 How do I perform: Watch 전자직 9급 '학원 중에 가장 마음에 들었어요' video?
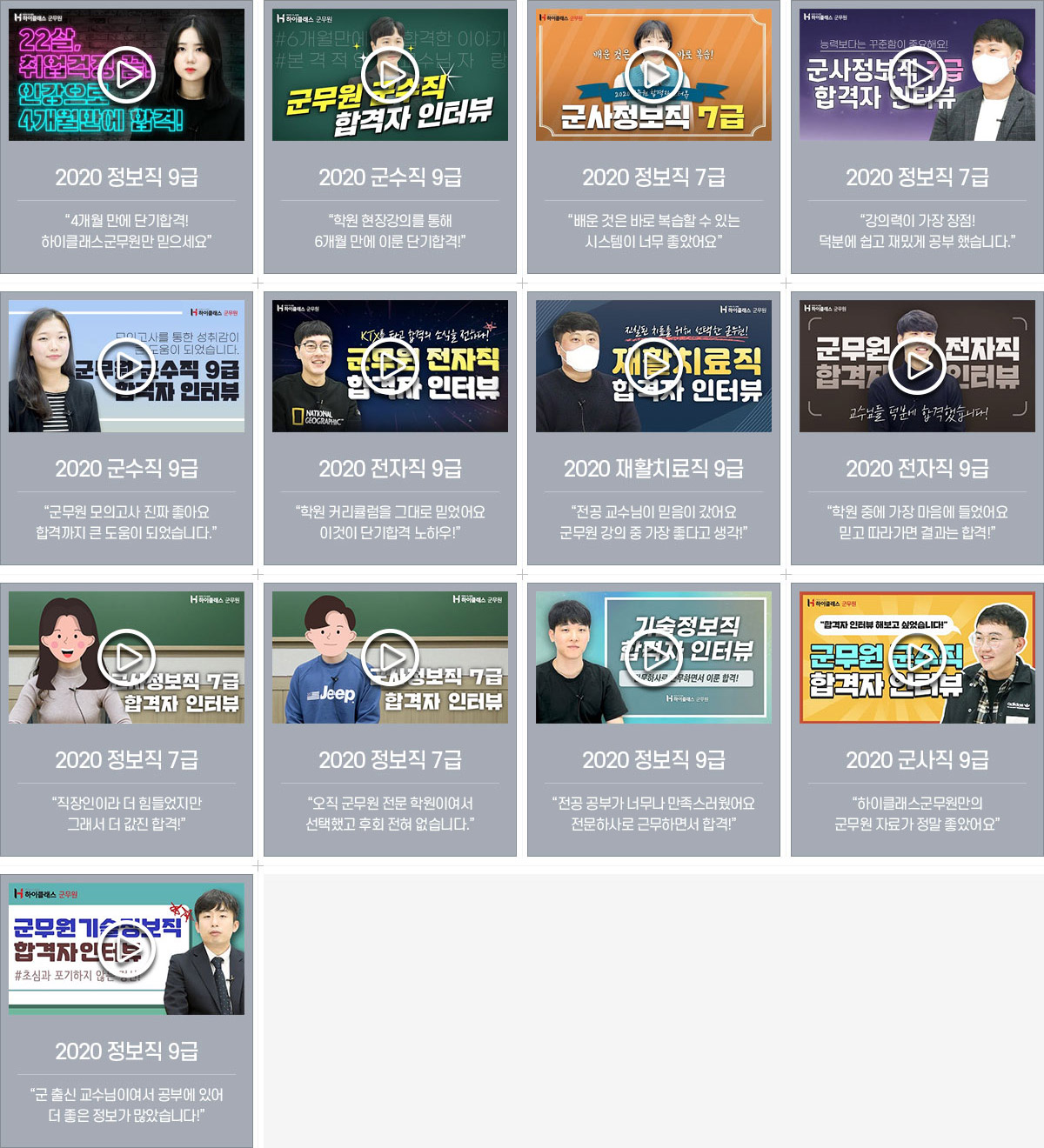coord(917,366)
